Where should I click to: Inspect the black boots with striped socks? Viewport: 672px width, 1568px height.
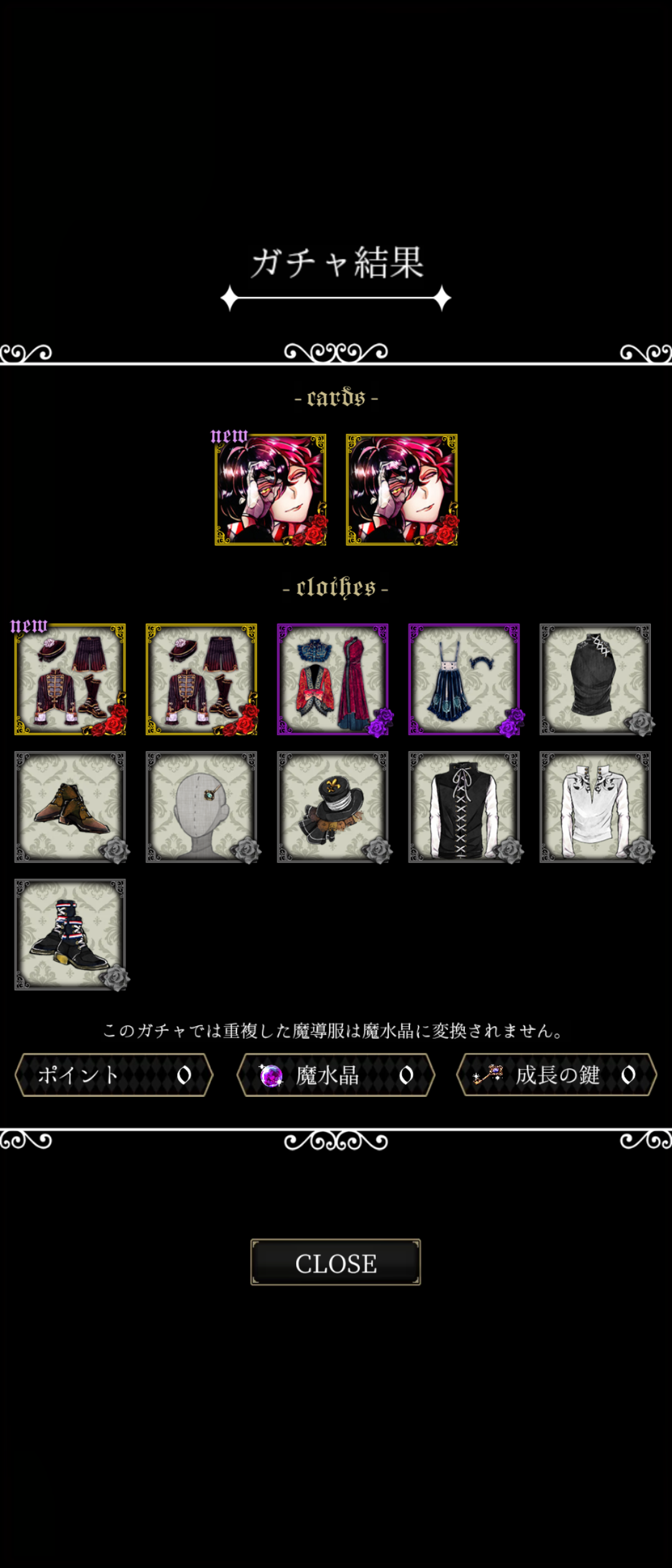point(70,934)
